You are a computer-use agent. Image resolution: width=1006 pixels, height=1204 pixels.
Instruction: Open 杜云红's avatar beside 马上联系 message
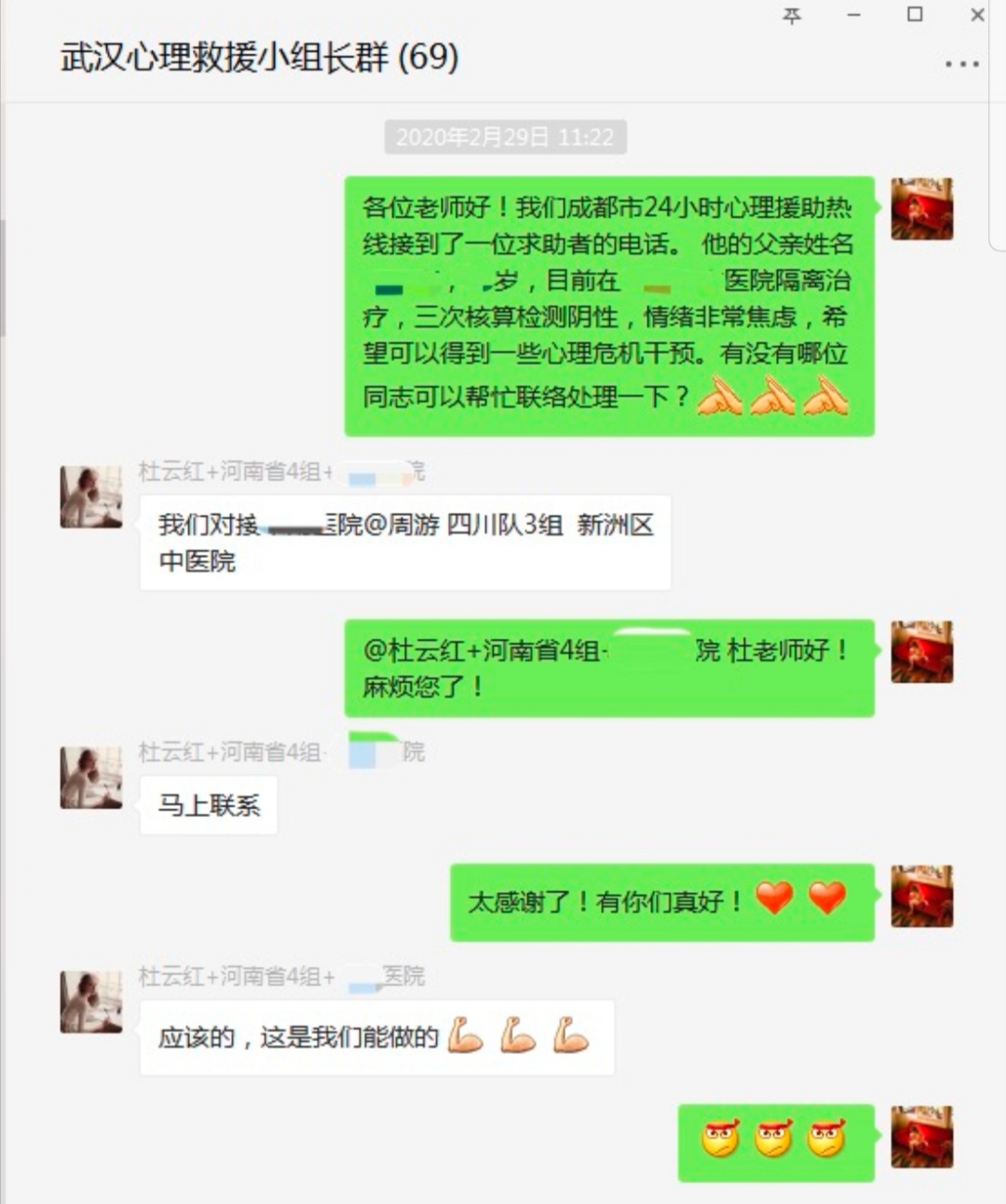click(x=91, y=776)
